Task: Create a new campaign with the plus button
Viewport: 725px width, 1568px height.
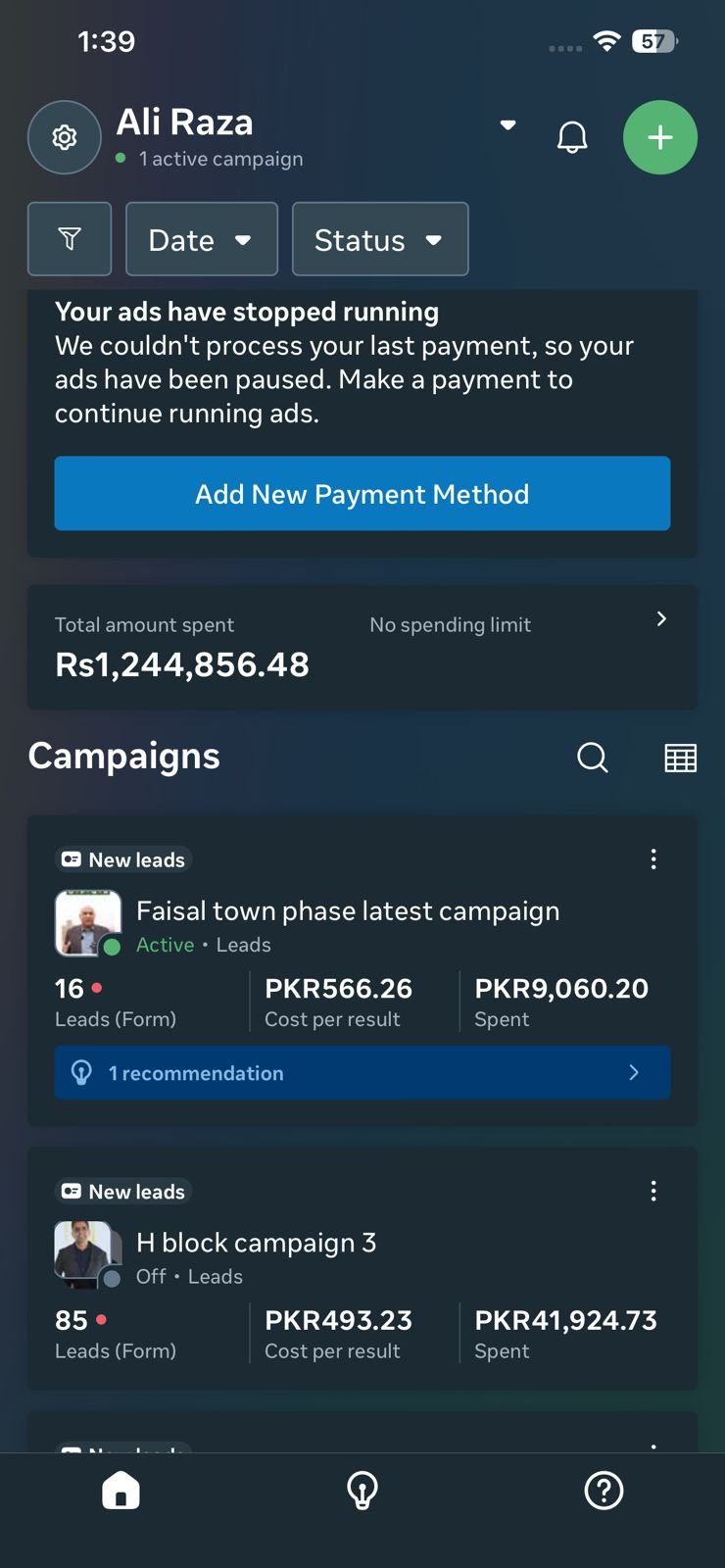Action: 660,137
